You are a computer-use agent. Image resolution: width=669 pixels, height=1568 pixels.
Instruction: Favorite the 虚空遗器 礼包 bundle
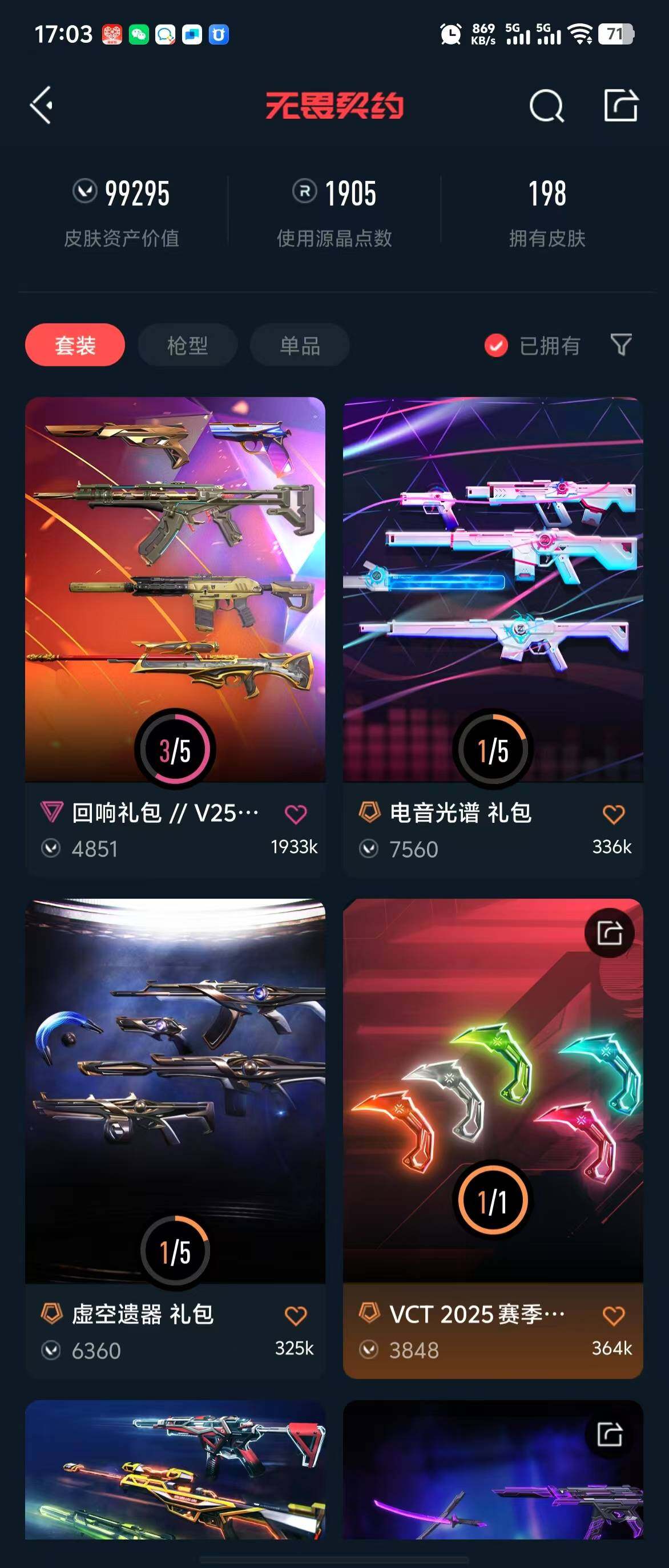296,1315
